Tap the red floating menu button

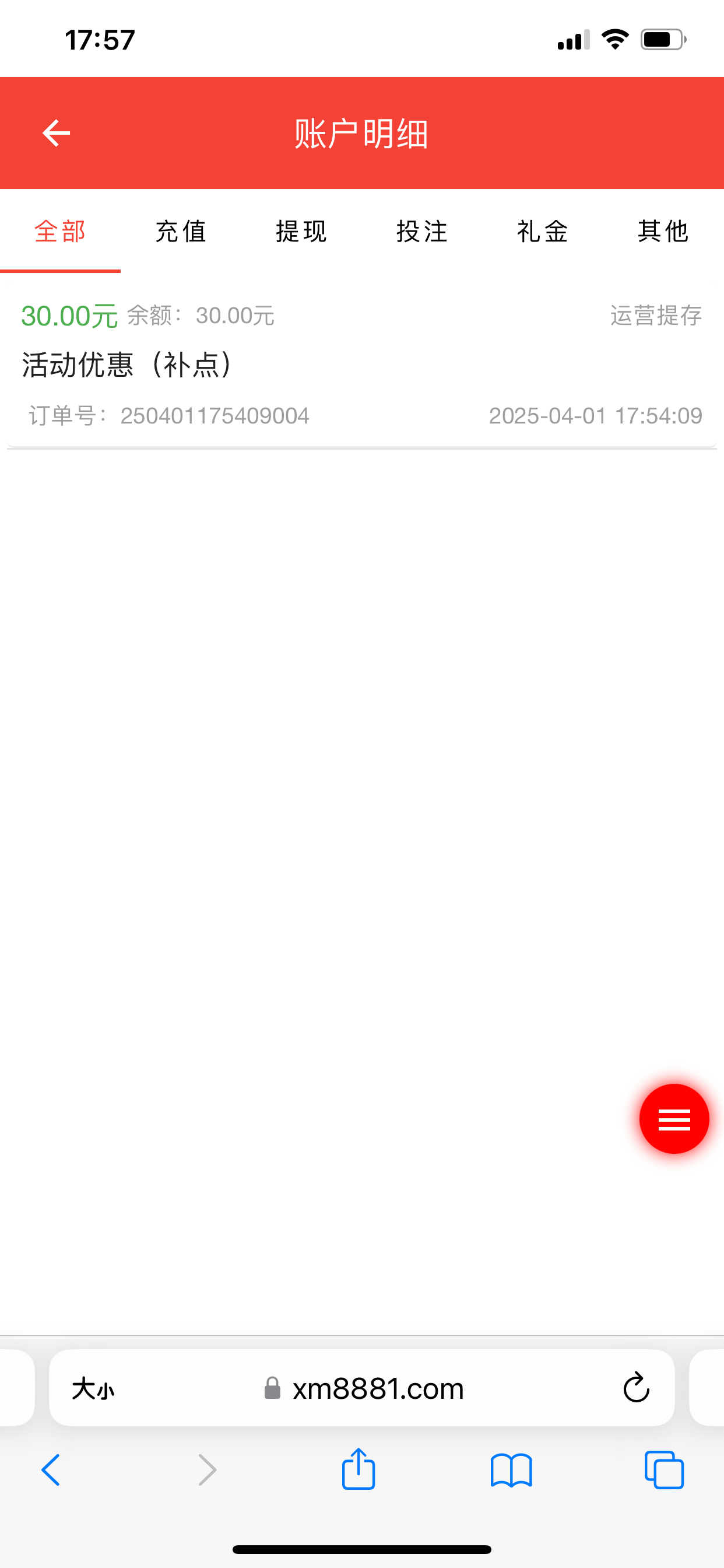coord(673,1119)
